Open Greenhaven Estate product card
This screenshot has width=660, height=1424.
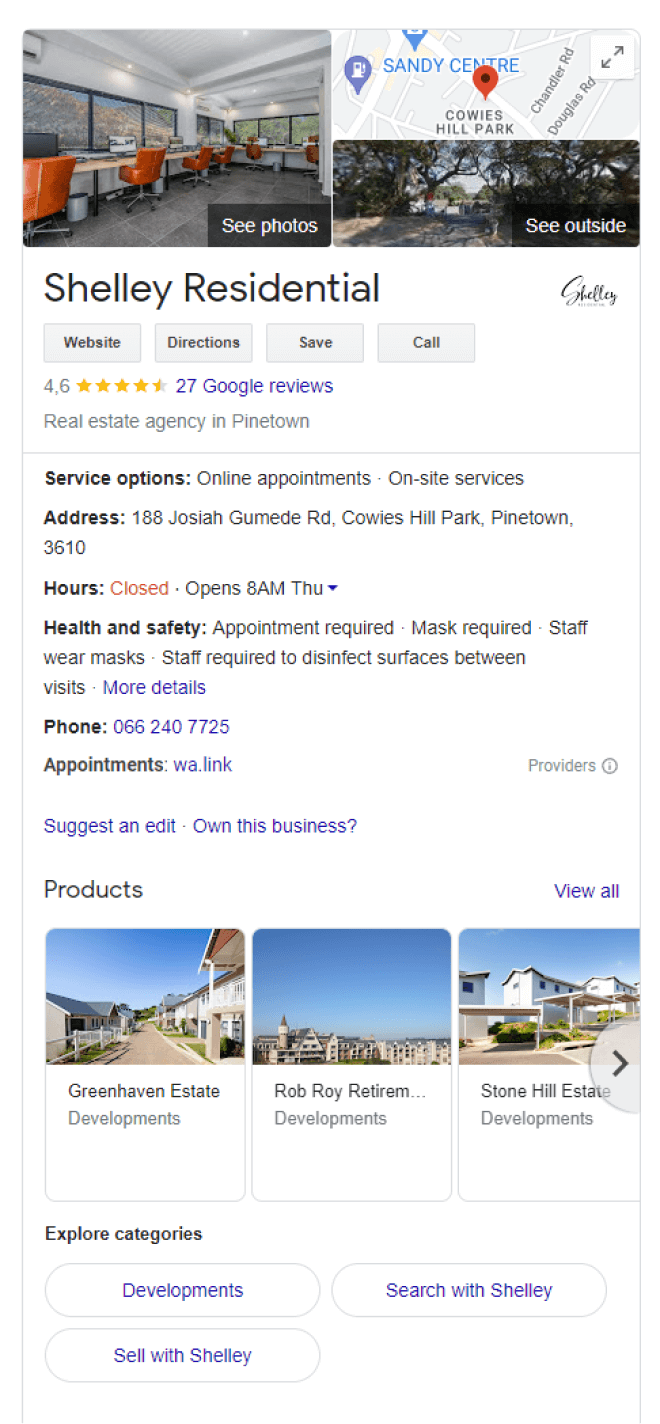click(x=145, y=1063)
